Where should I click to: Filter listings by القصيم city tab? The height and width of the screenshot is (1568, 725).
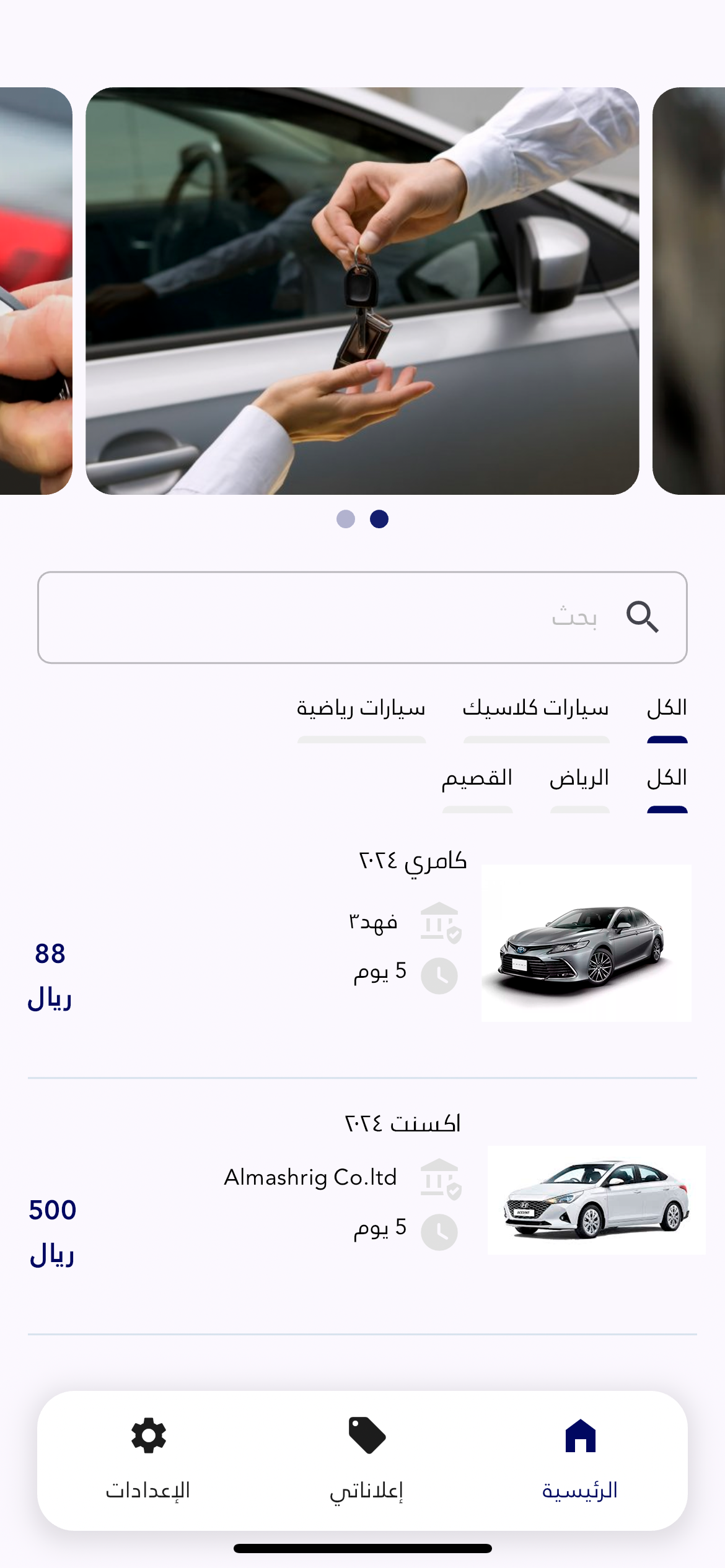[477, 779]
